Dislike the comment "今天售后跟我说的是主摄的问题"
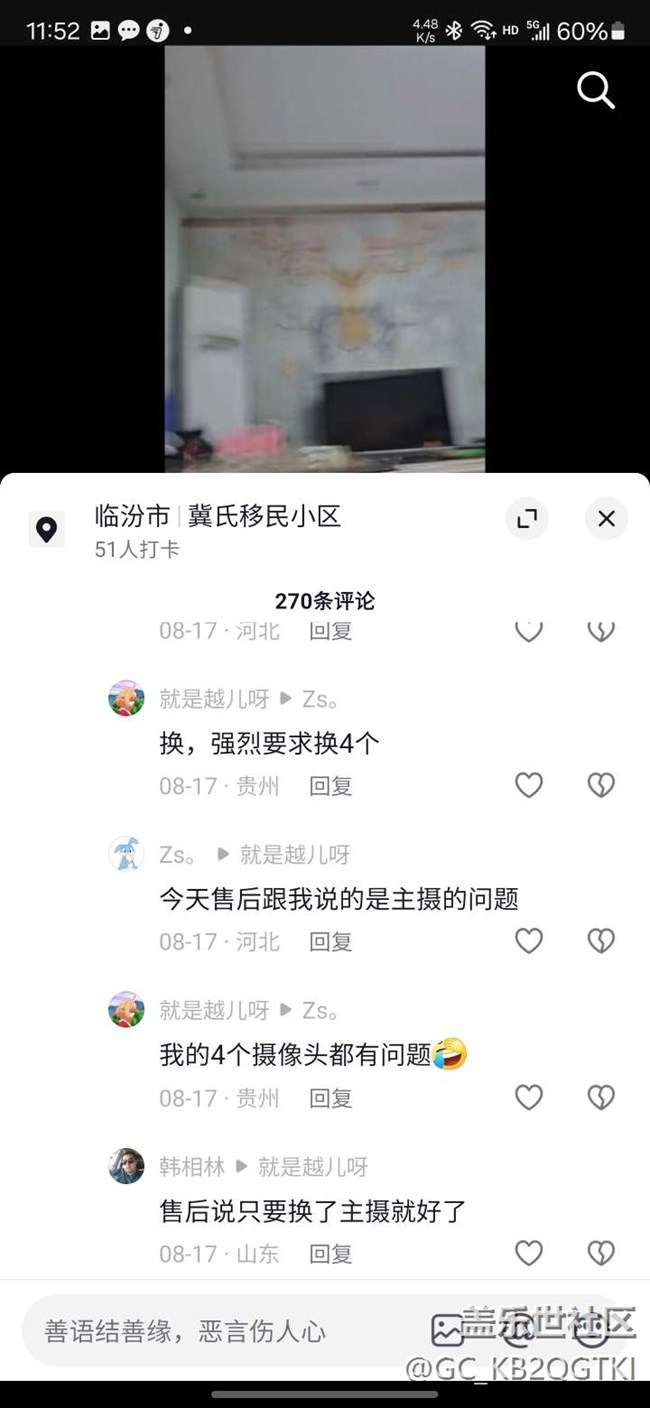The image size is (650, 1408). coord(600,941)
